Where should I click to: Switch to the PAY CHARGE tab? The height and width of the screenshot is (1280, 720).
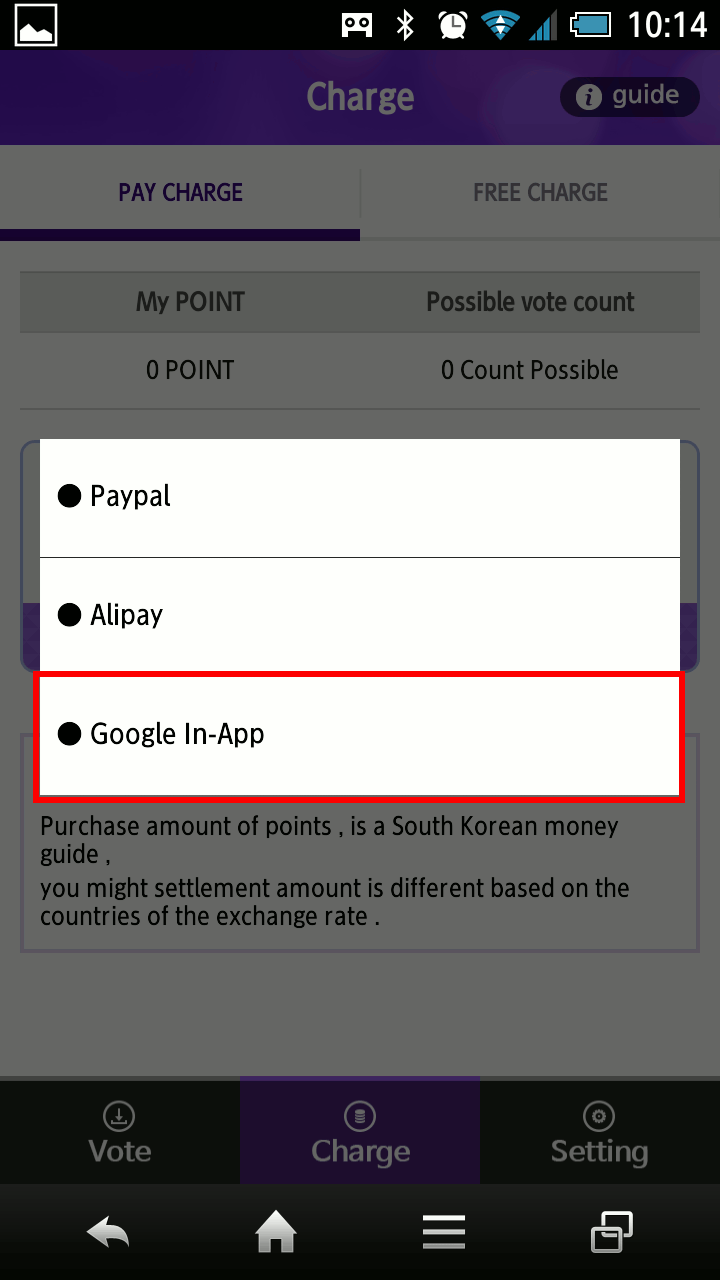coord(180,193)
